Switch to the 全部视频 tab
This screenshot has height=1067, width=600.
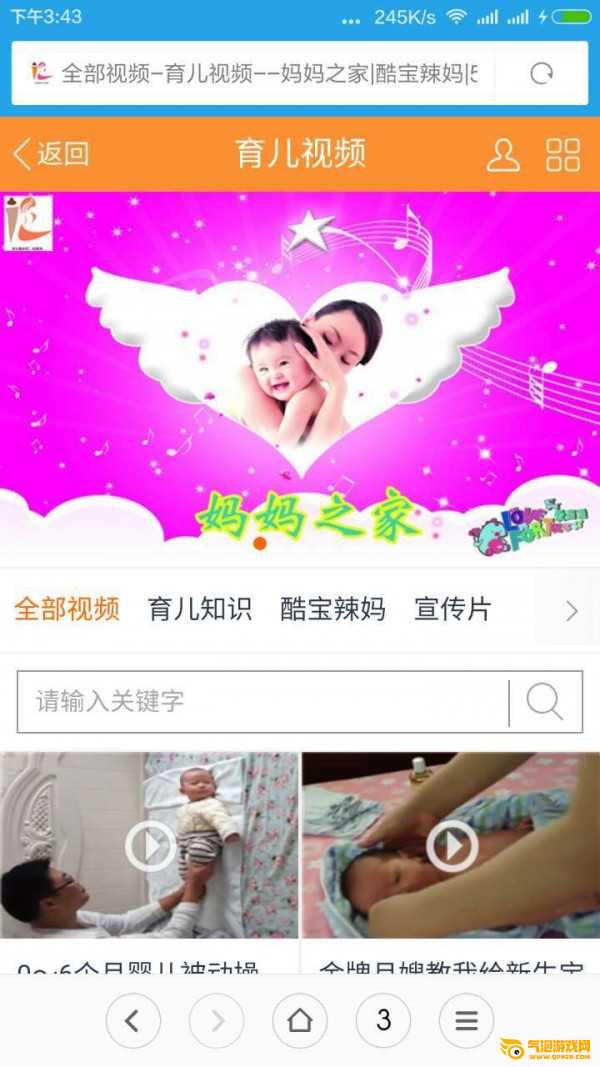67,609
